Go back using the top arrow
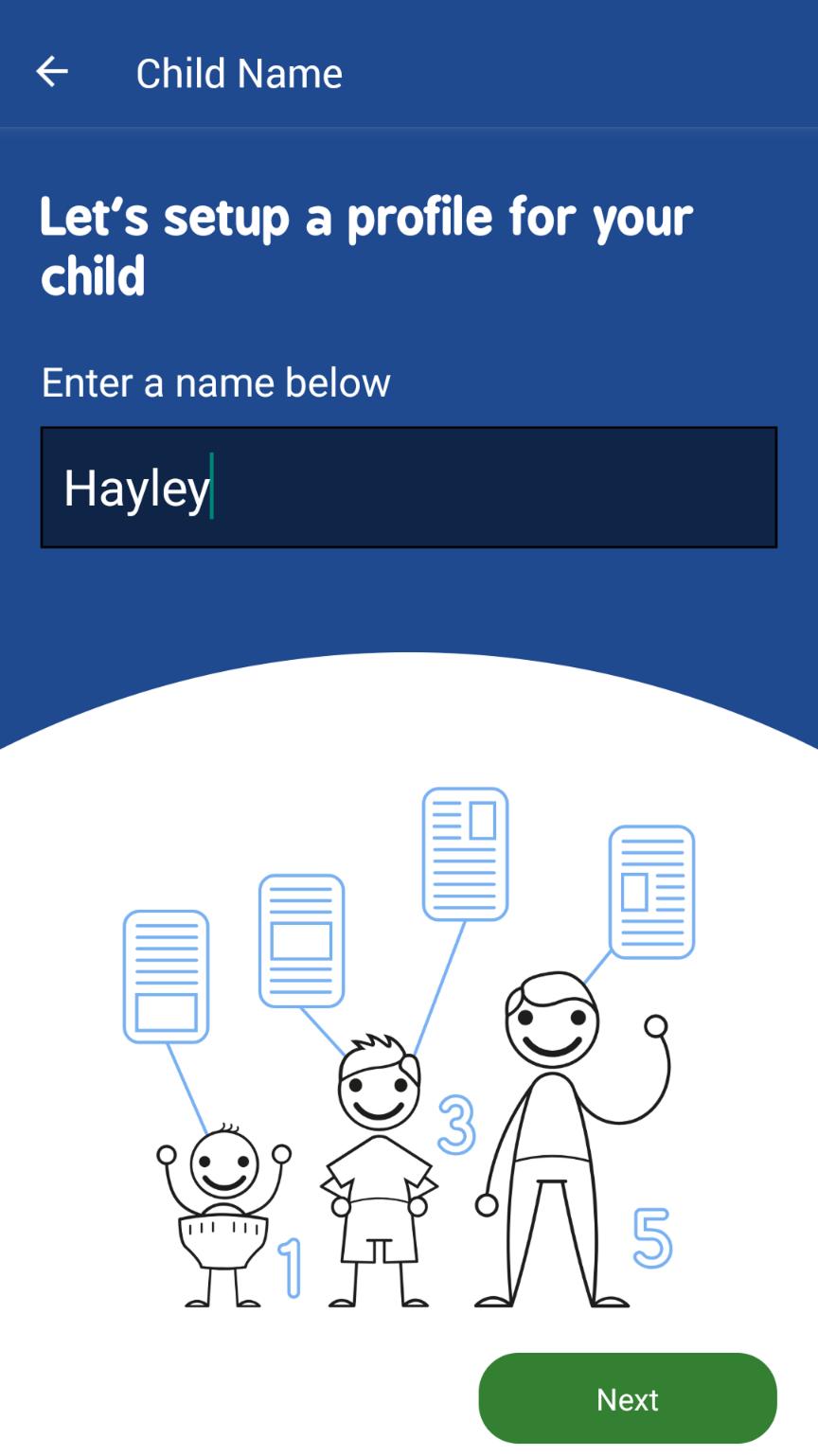The height and width of the screenshot is (1456, 818). click(x=52, y=72)
